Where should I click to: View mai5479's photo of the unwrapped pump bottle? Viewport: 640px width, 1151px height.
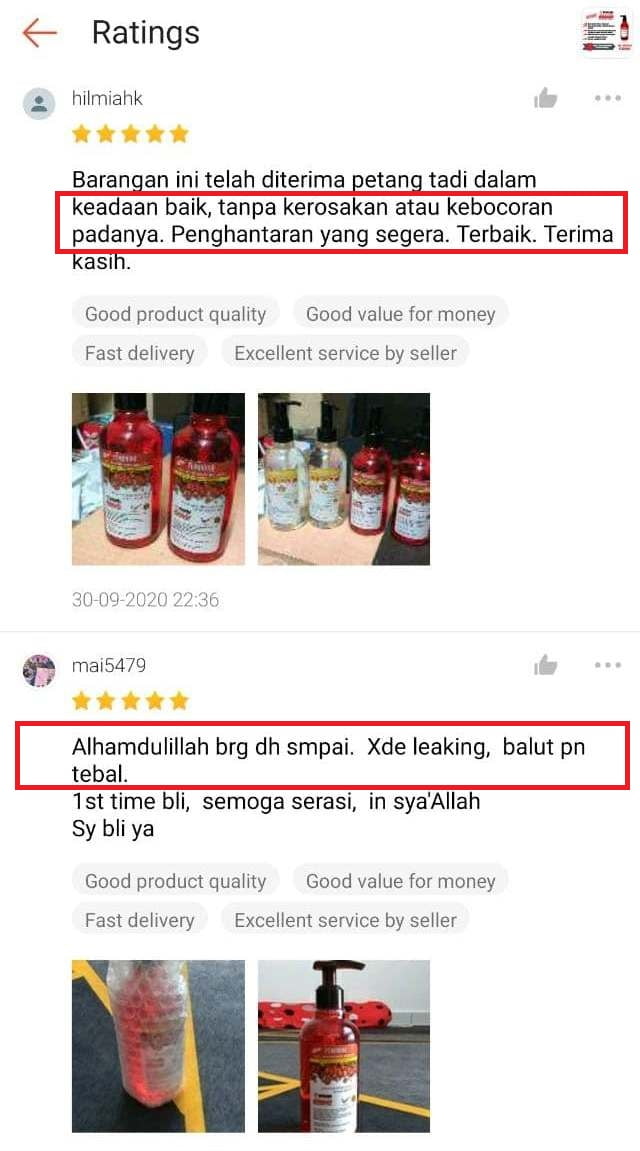344,1046
